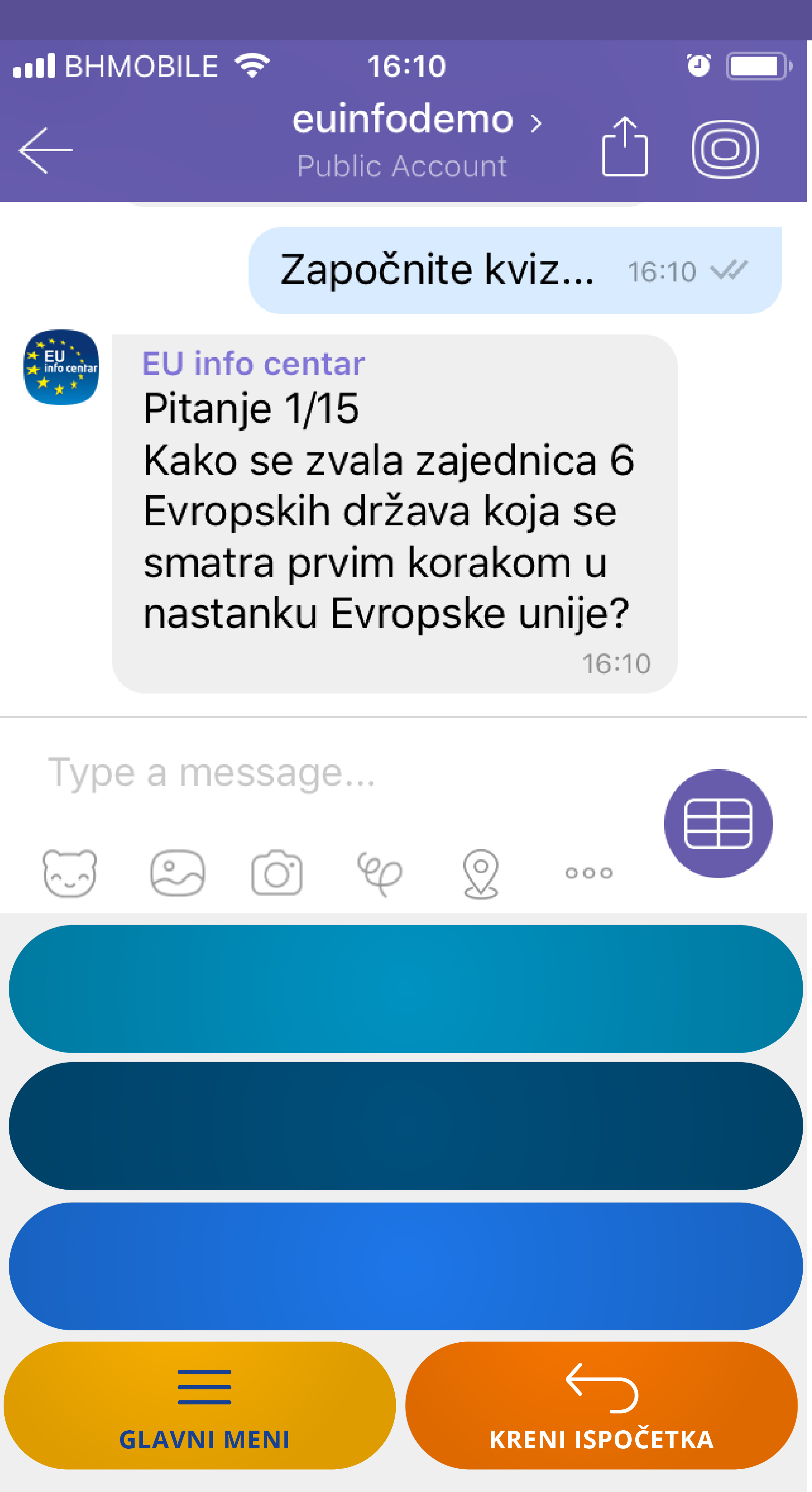Open the doodle drawing tool
The image size is (812, 1492).
379,873
